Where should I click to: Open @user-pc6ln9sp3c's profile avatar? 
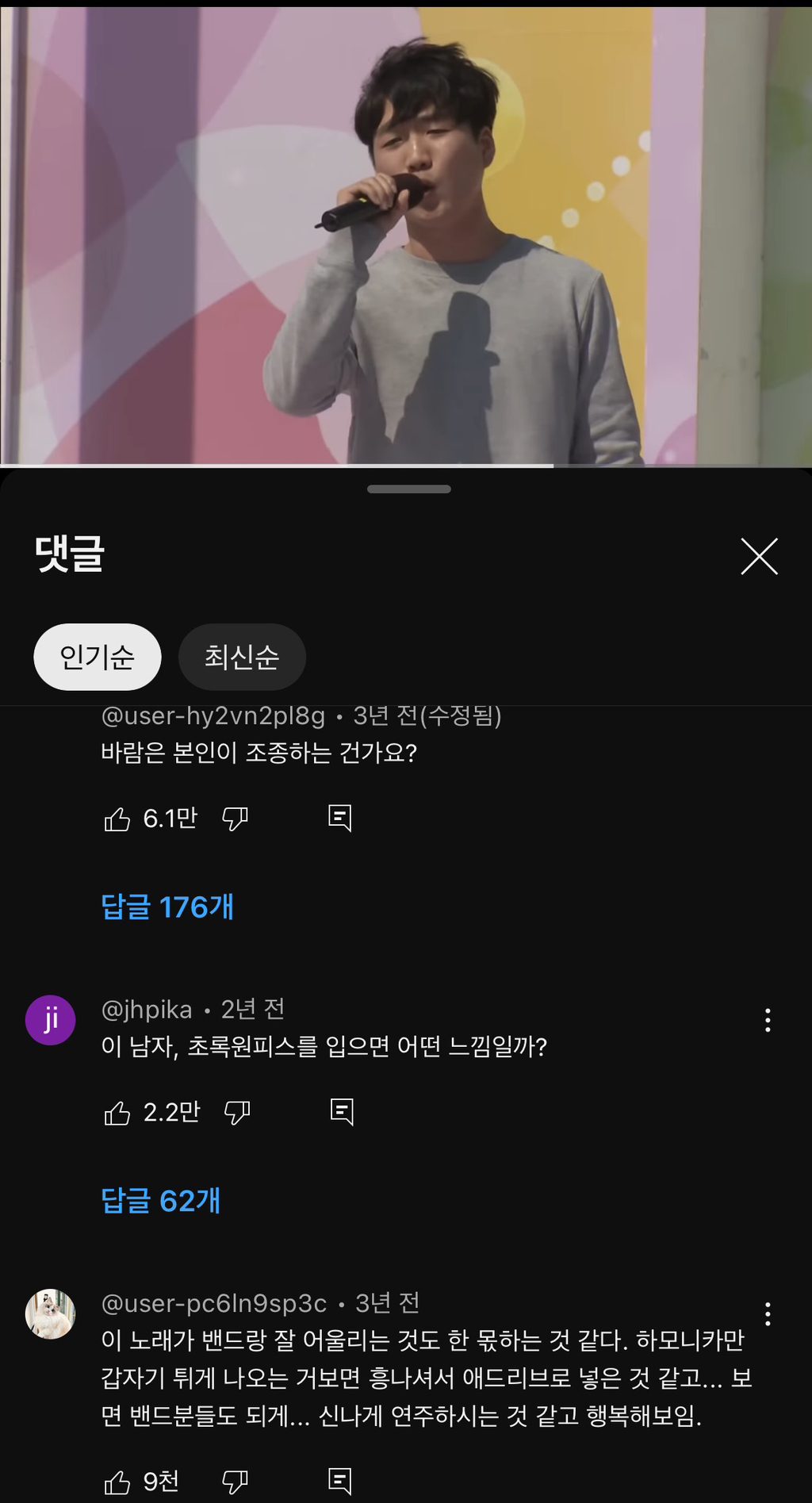(x=51, y=1314)
